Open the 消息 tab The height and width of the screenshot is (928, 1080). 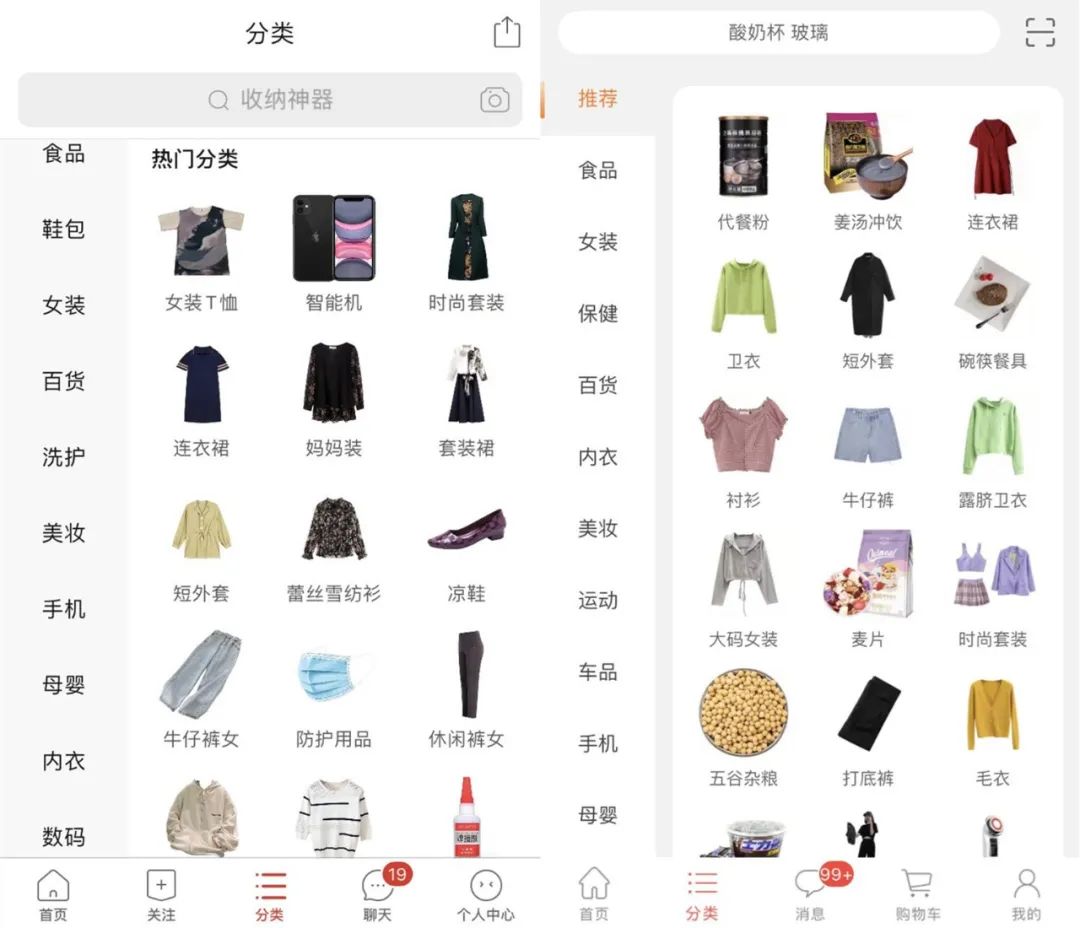pyautogui.click(x=810, y=895)
